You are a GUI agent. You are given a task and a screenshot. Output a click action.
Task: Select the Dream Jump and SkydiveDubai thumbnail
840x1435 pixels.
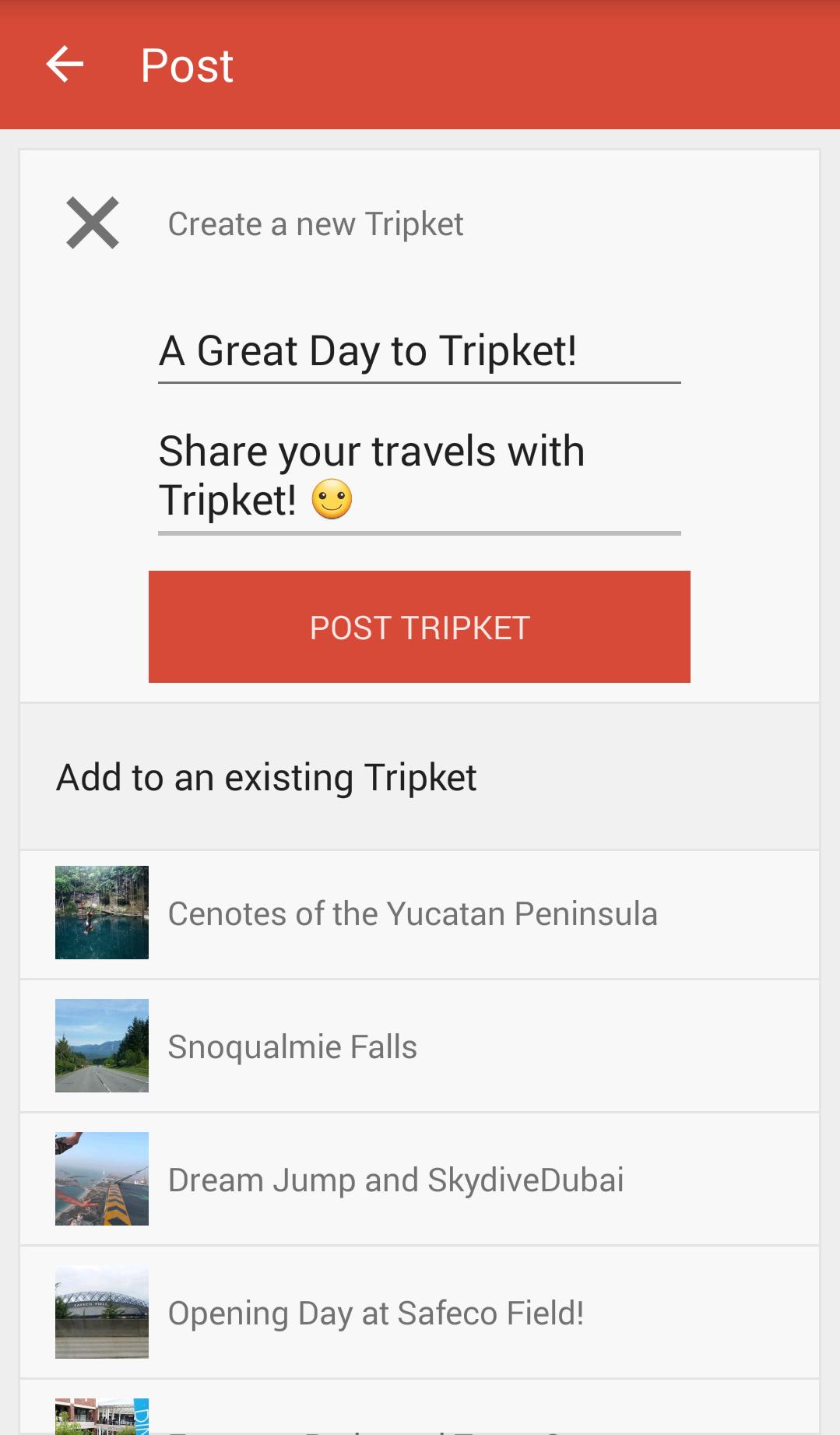coord(101,1179)
